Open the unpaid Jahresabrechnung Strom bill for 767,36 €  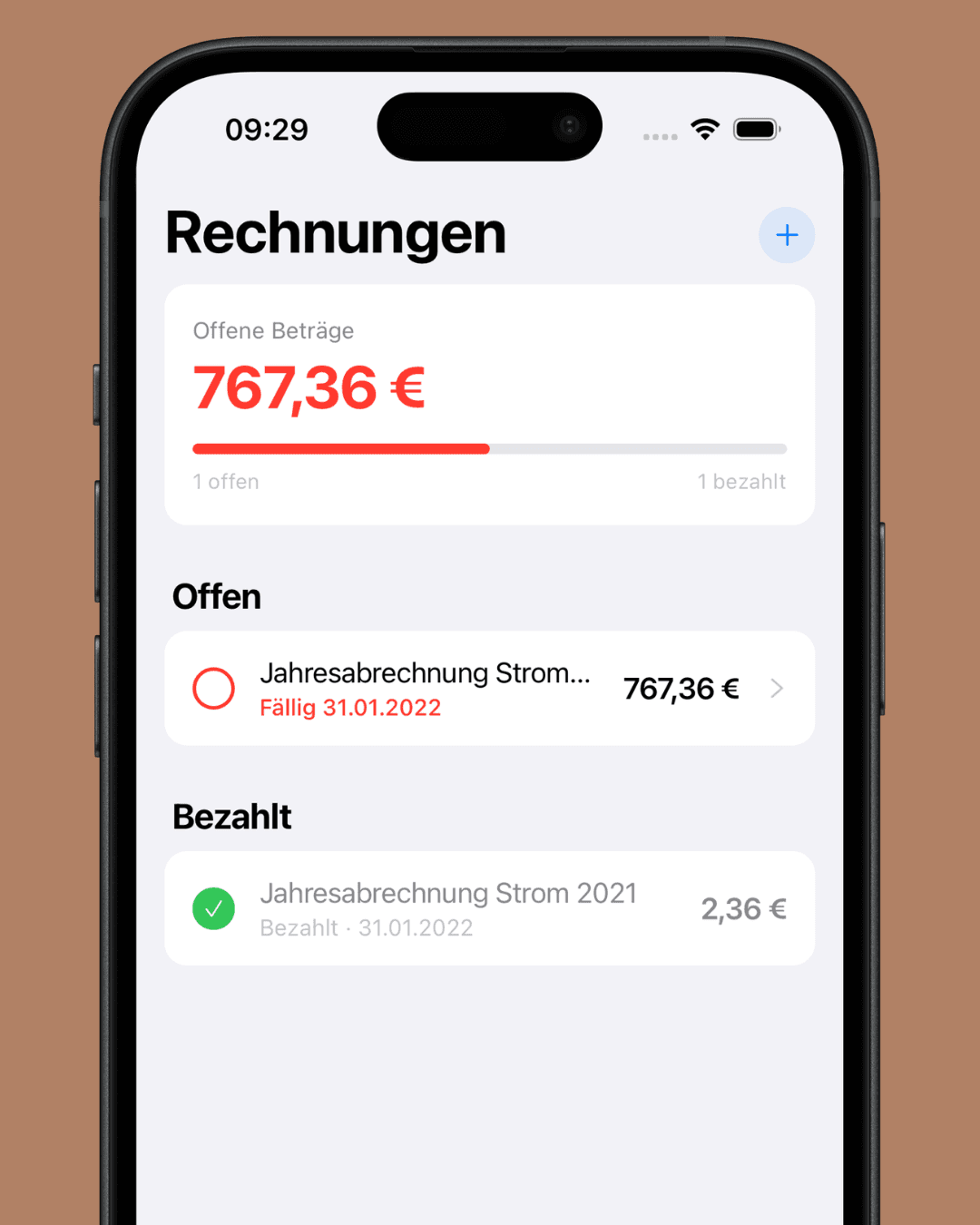pos(490,689)
